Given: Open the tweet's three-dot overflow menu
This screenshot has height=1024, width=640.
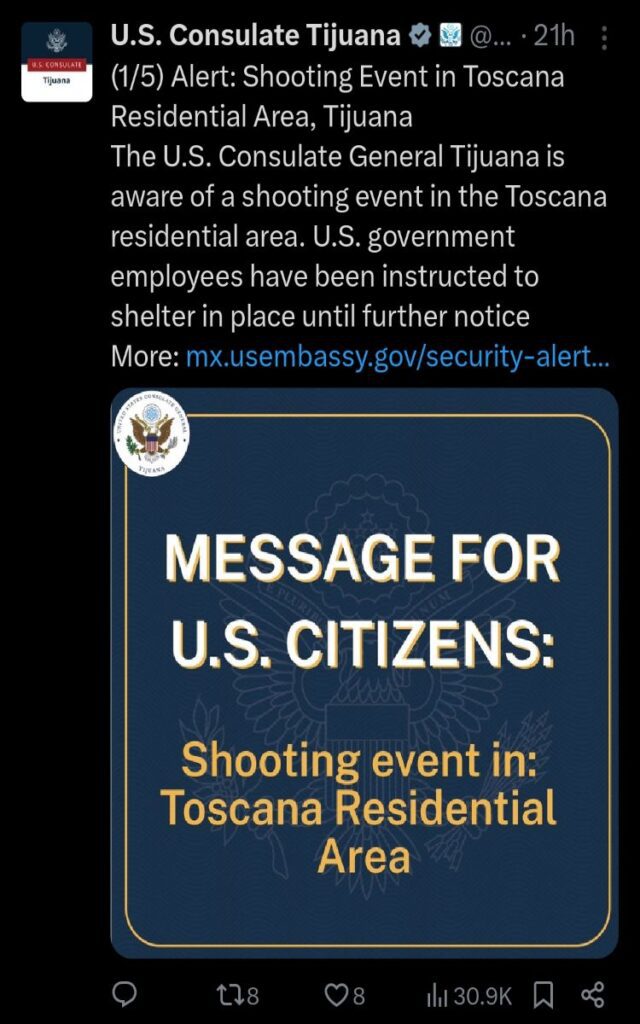Looking at the screenshot, I should point(604,38).
